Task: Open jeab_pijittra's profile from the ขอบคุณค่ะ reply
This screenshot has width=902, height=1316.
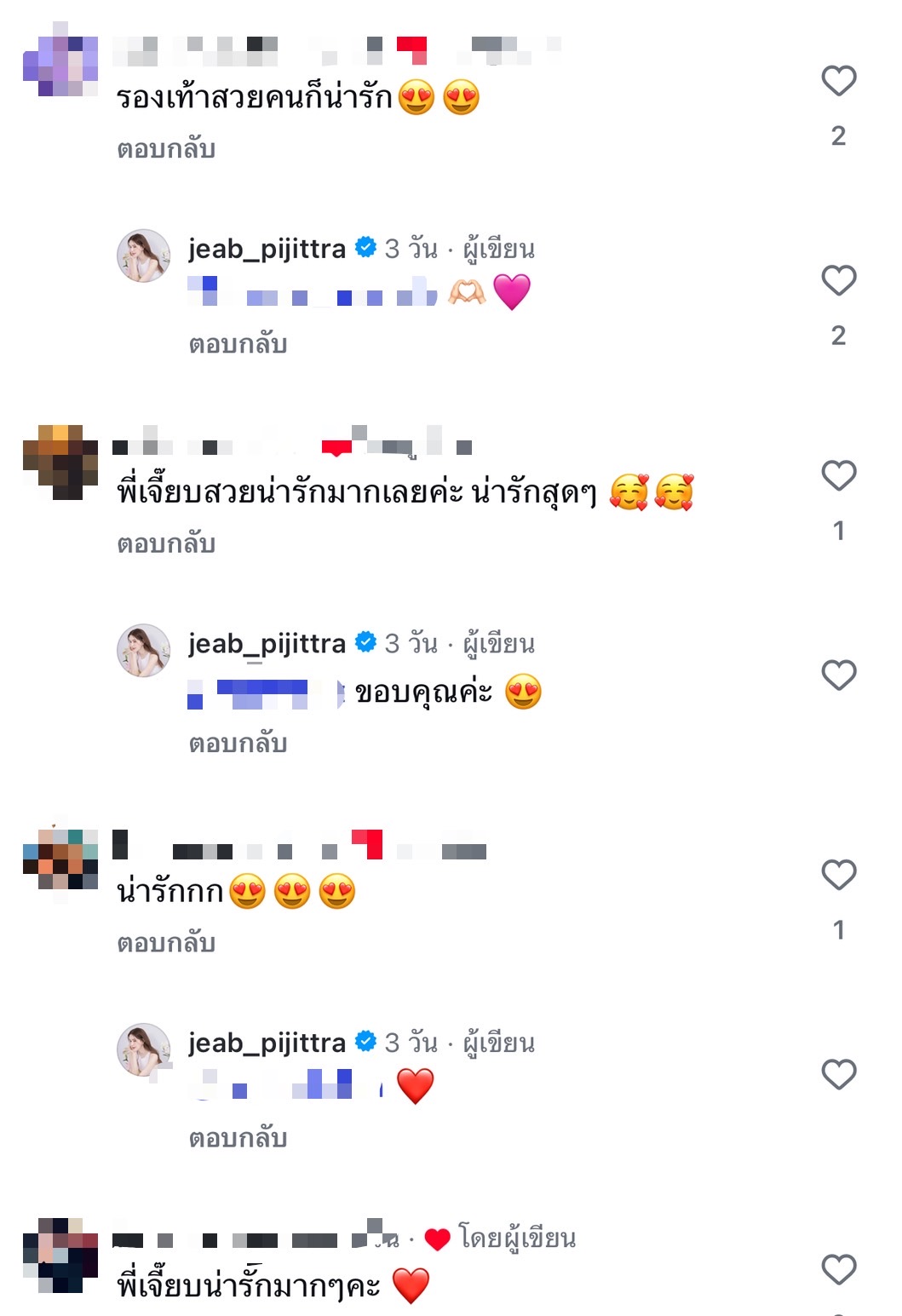Action: point(267,644)
